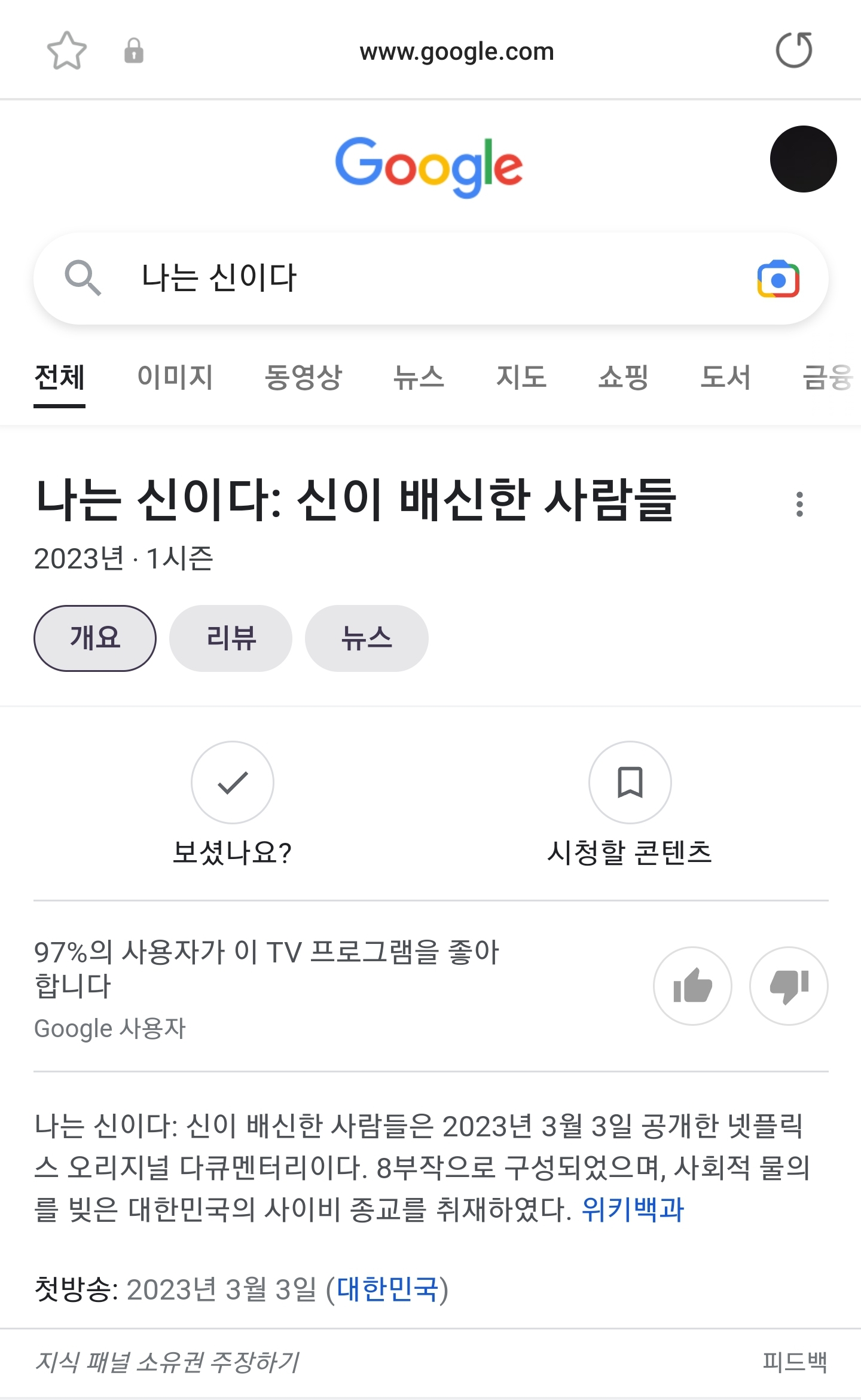This screenshot has height=1400, width=861.
Task: Switch to the 동영상 tab
Action: point(303,377)
